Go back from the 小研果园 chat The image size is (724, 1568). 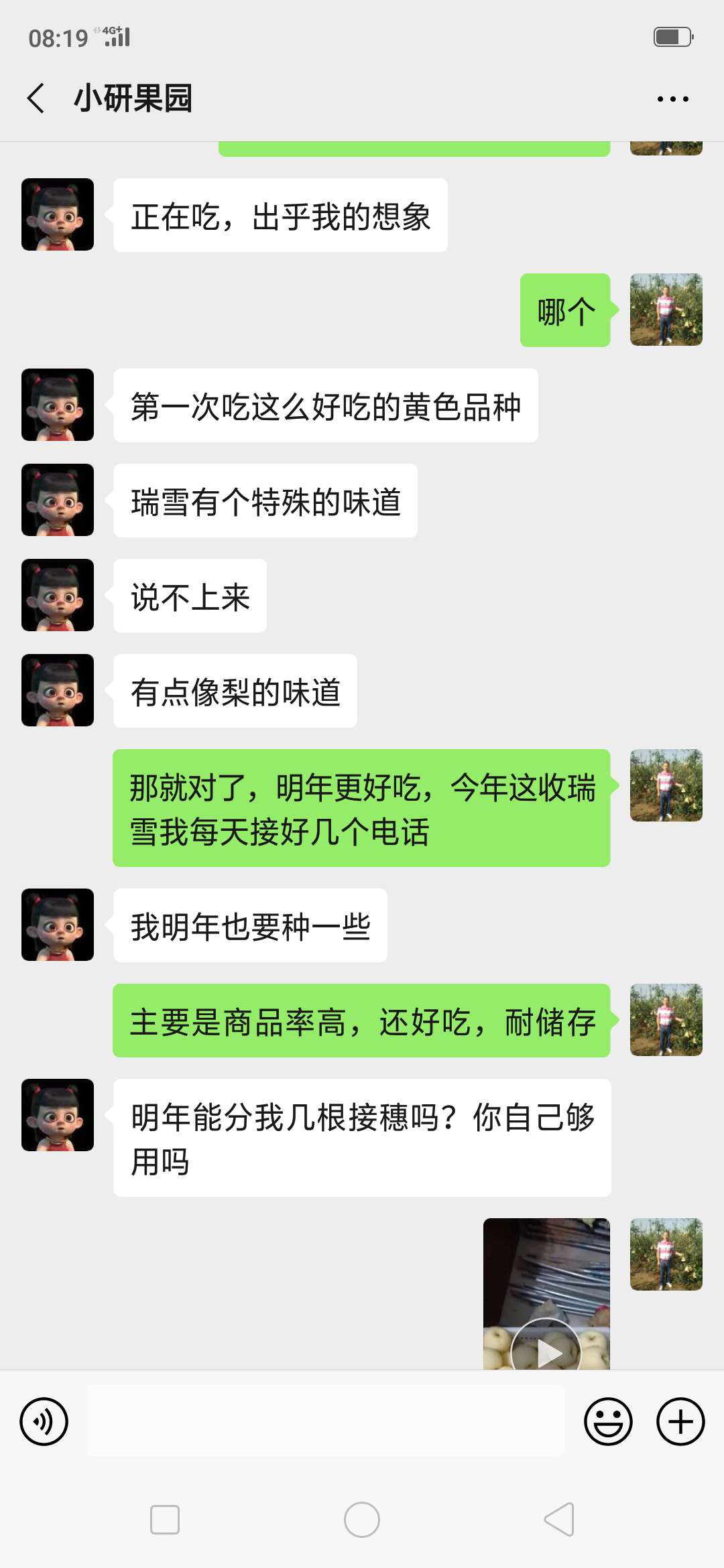pos(36,99)
